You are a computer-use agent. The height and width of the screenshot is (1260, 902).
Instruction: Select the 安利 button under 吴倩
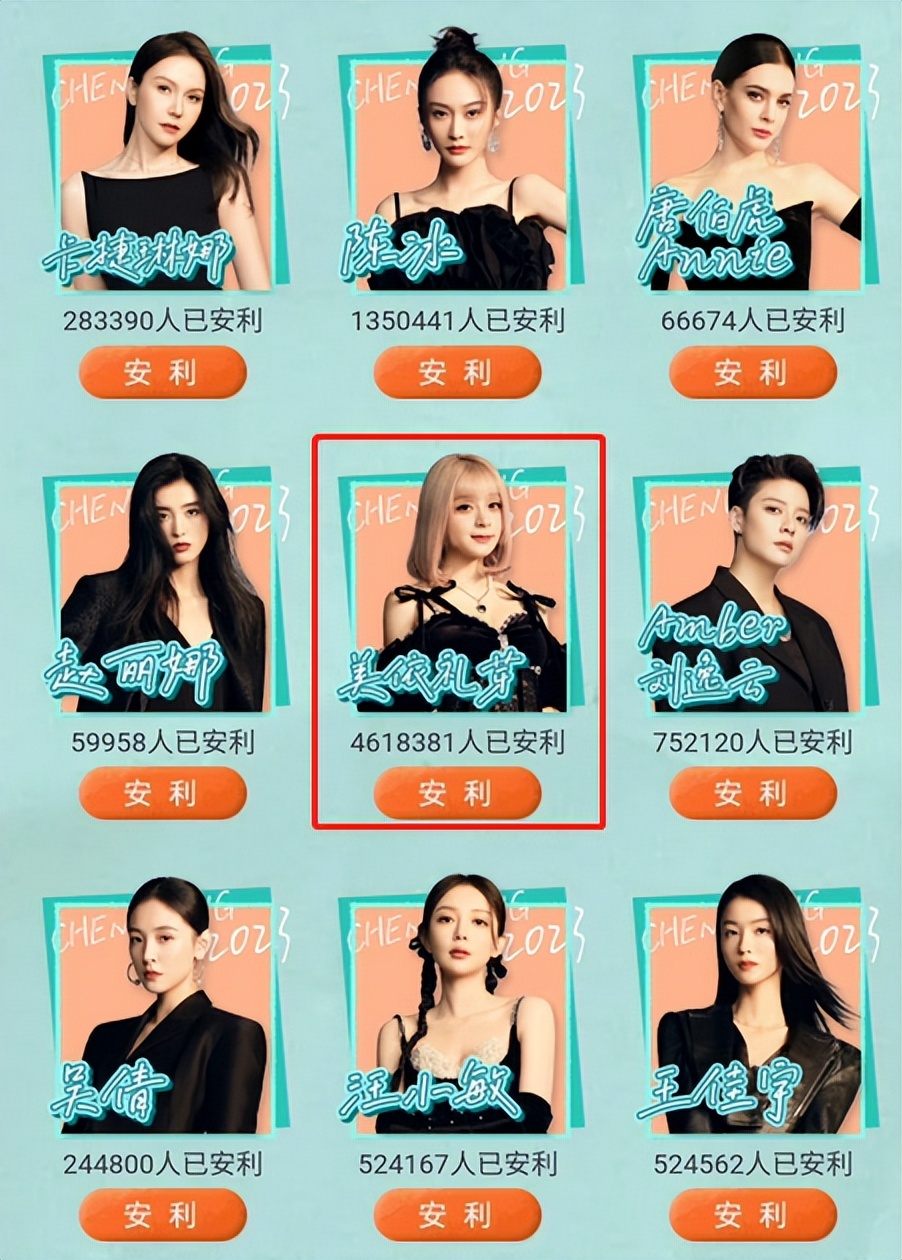point(162,1215)
